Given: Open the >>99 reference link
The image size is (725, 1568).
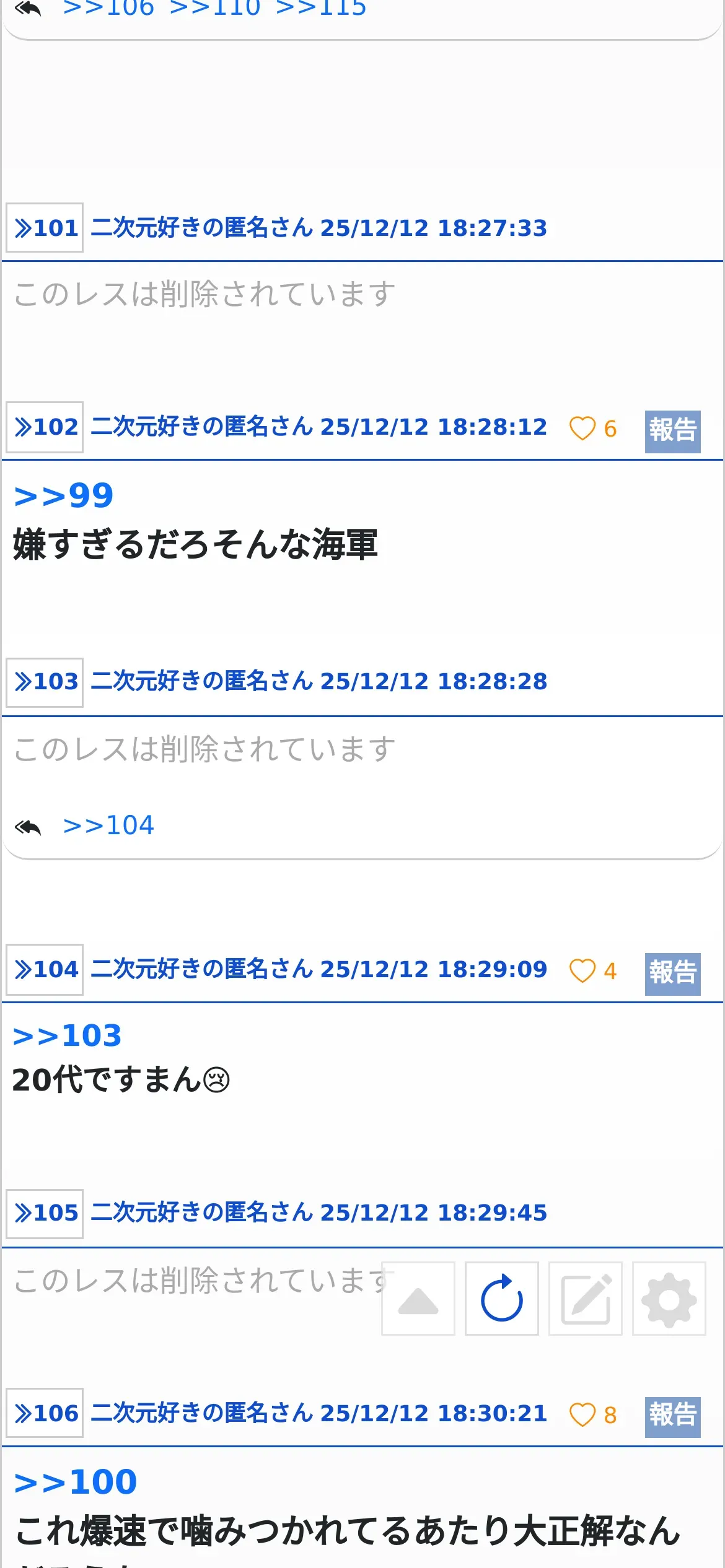Looking at the screenshot, I should (64, 495).
